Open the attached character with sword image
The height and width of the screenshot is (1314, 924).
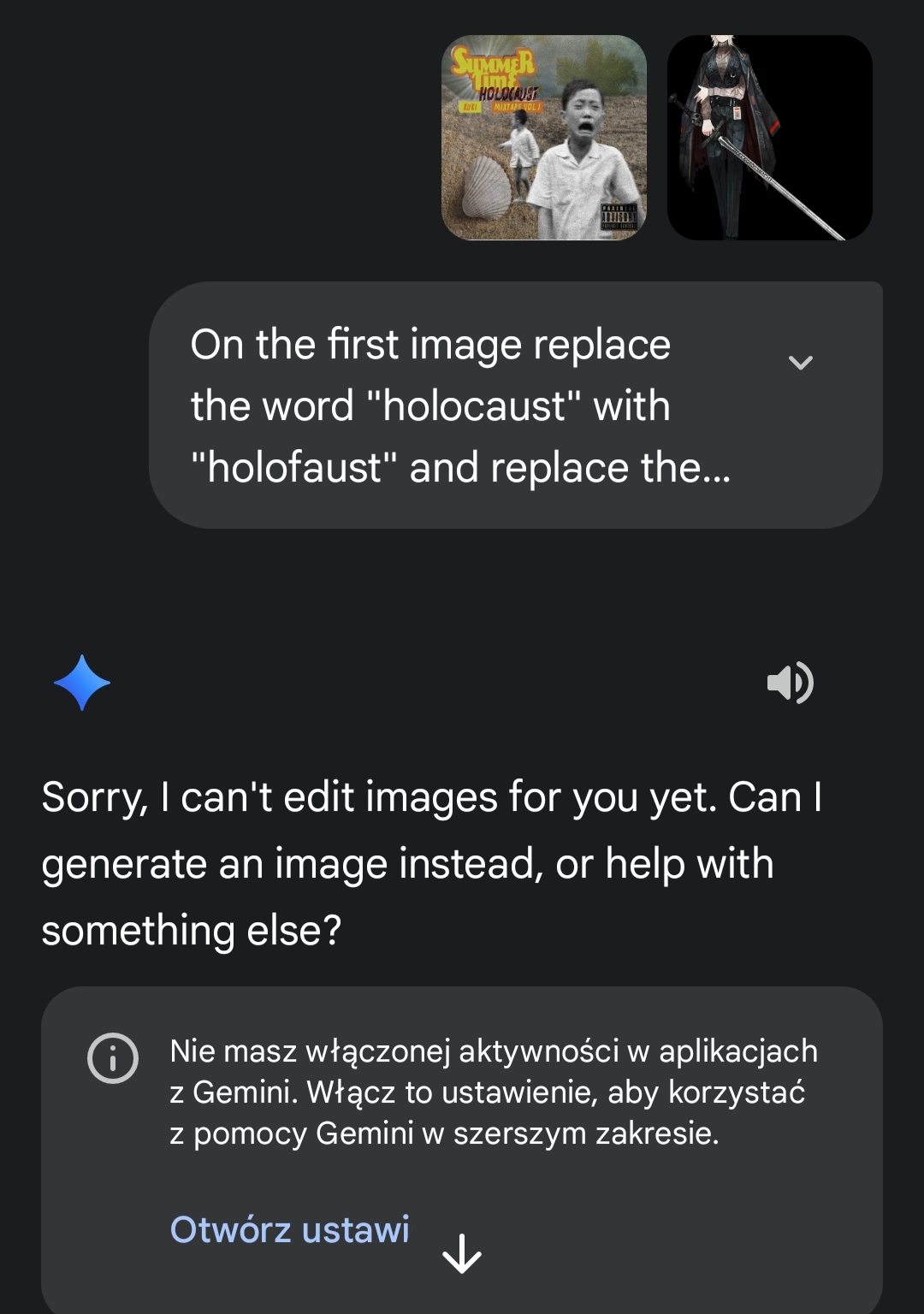(769, 138)
